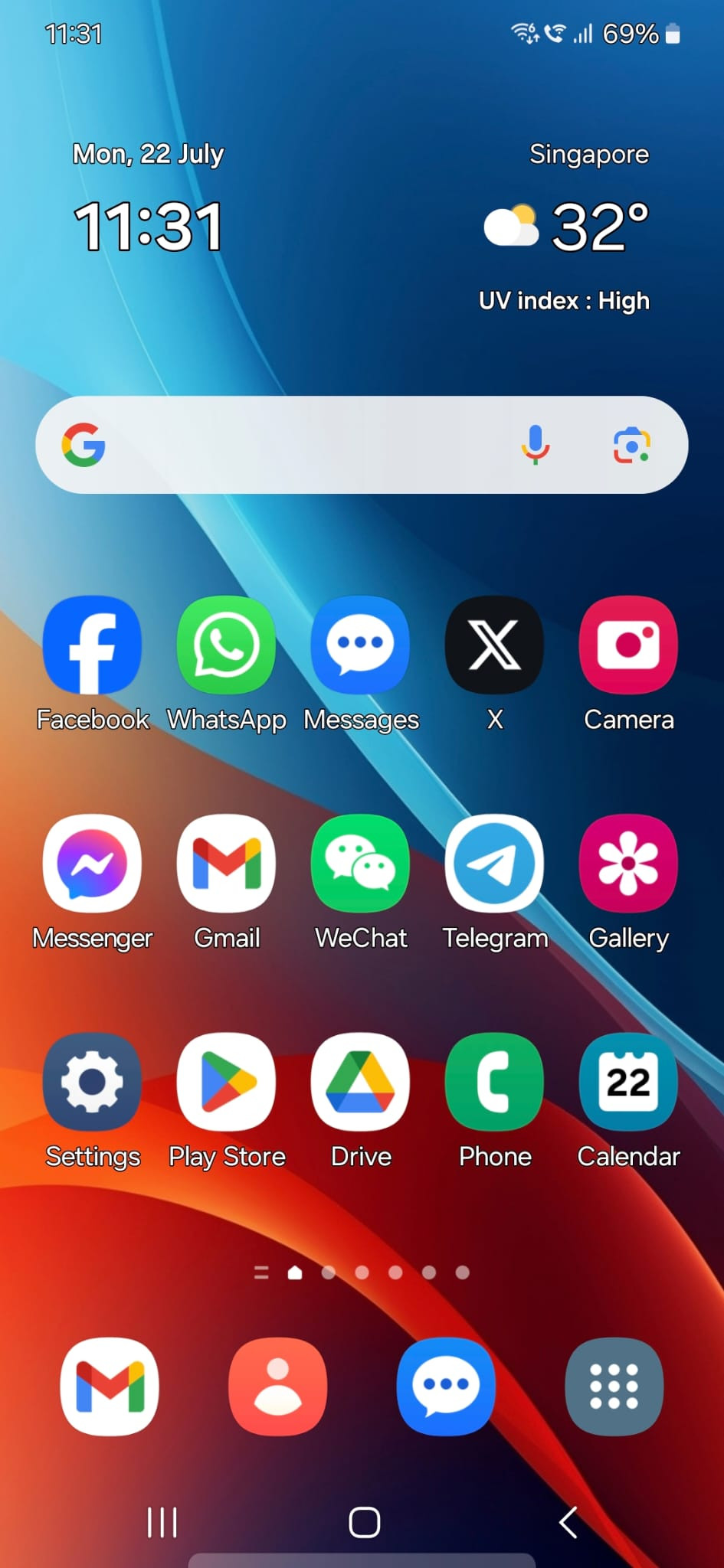
Task: Open Telegram
Action: click(494, 863)
